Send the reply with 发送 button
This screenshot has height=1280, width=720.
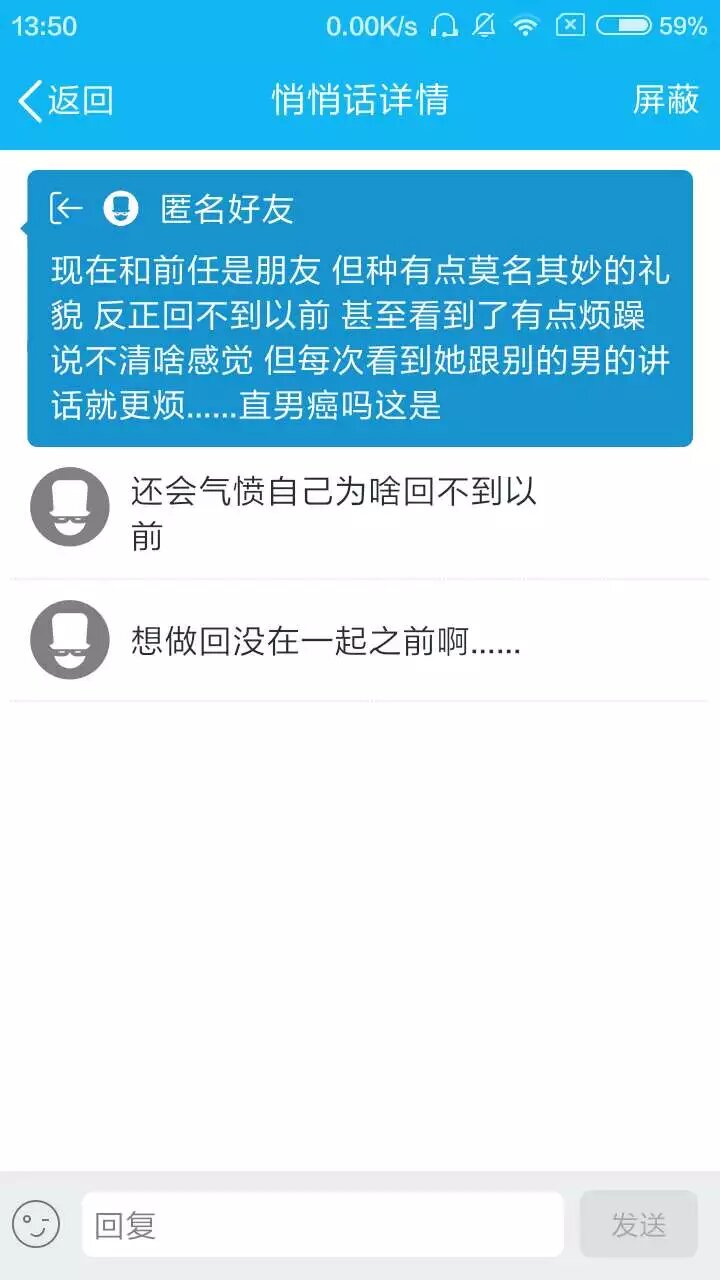click(x=638, y=1224)
